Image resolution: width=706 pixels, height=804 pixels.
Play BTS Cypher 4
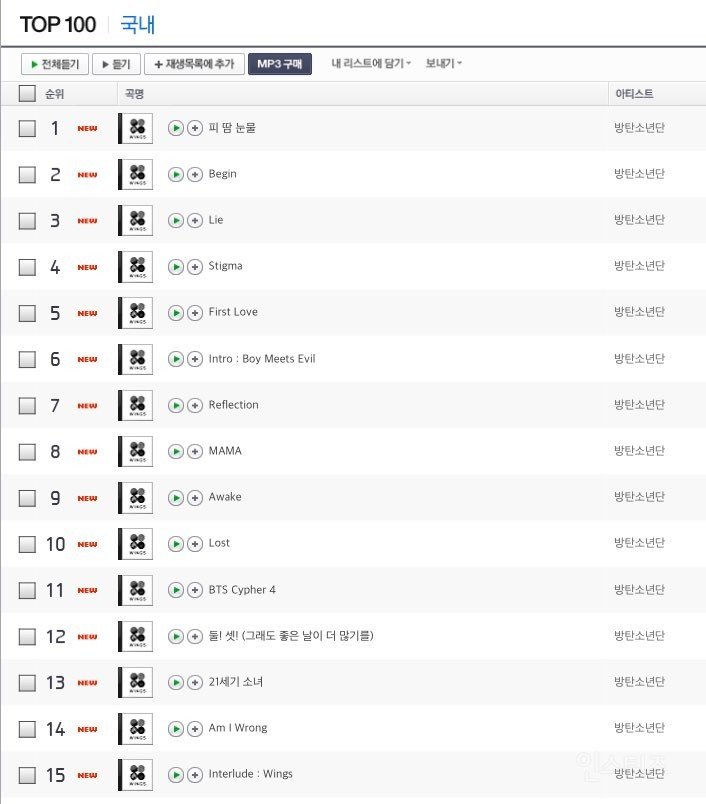pos(176,590)
